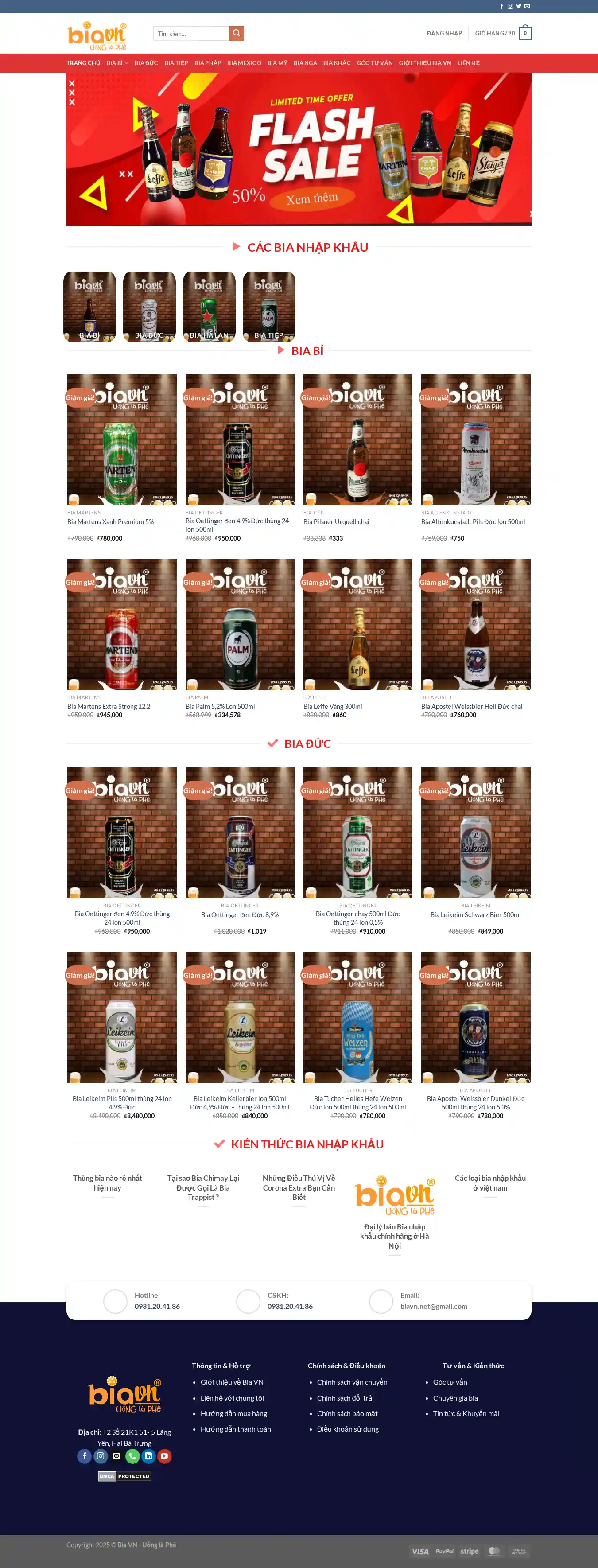Viewport: 598px width, 1568px height.
Task: Select LIÊN HỆ in the top menu
Action: (x=468, y=63)
